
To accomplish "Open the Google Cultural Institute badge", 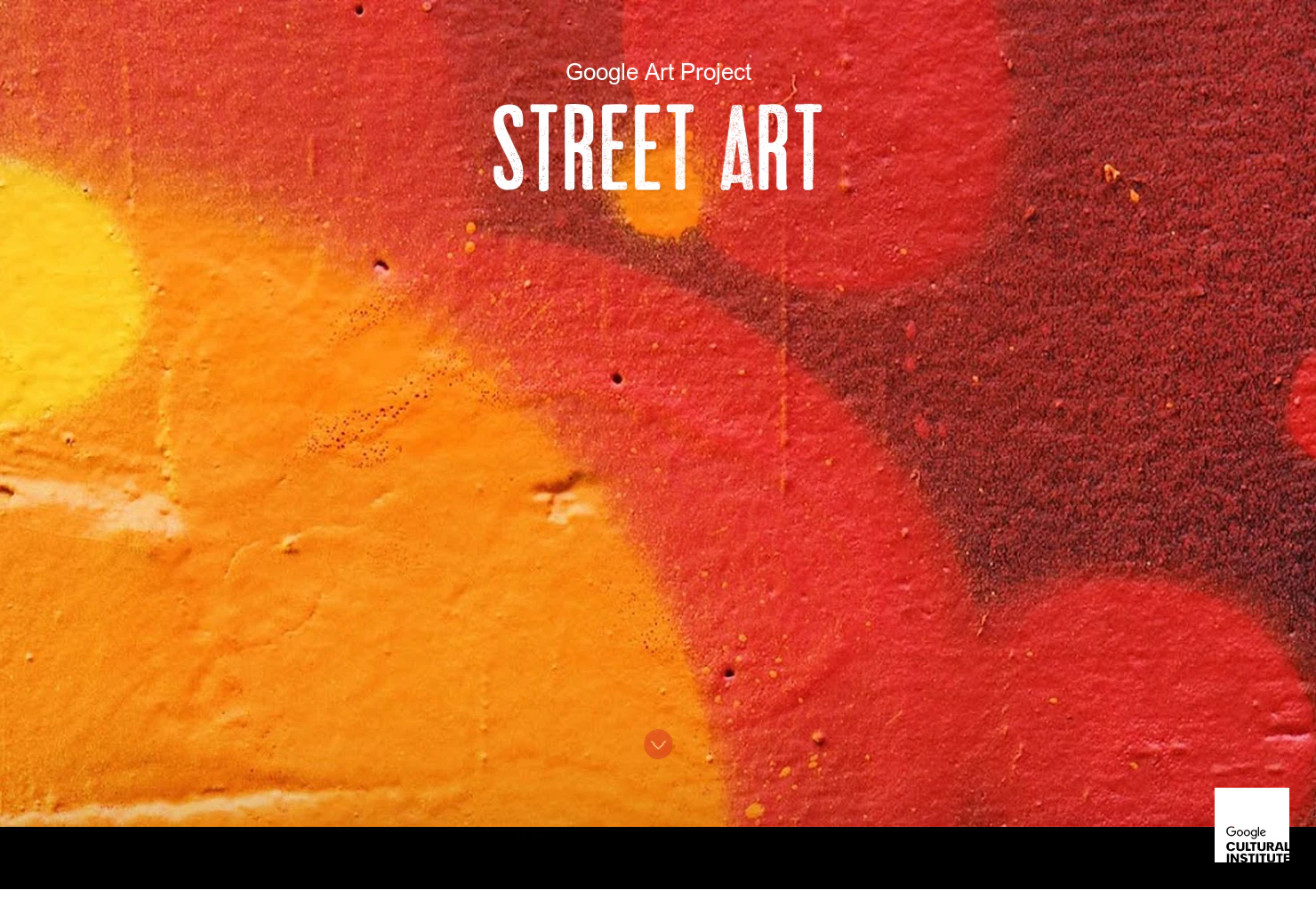I will [x=1251, y=825].
